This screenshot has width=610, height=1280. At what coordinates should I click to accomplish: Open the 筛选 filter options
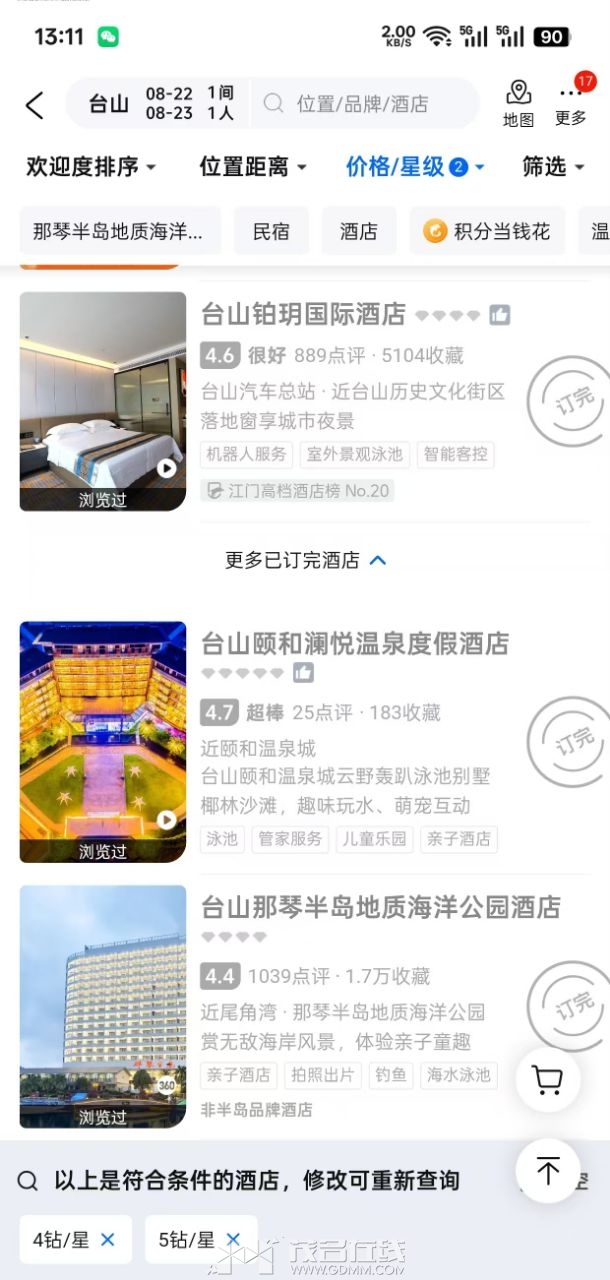(x=553, y=167)
